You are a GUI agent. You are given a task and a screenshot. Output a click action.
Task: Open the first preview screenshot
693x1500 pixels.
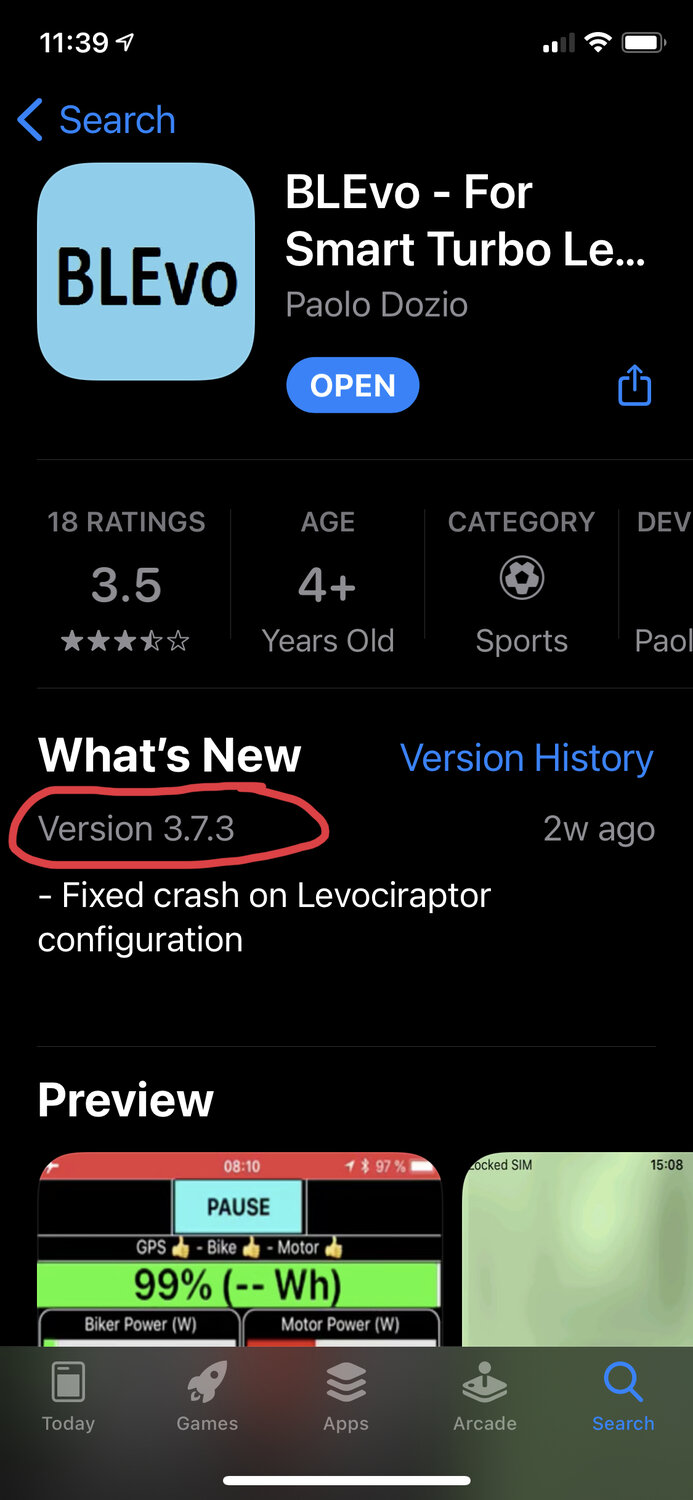click(239, 1250)
